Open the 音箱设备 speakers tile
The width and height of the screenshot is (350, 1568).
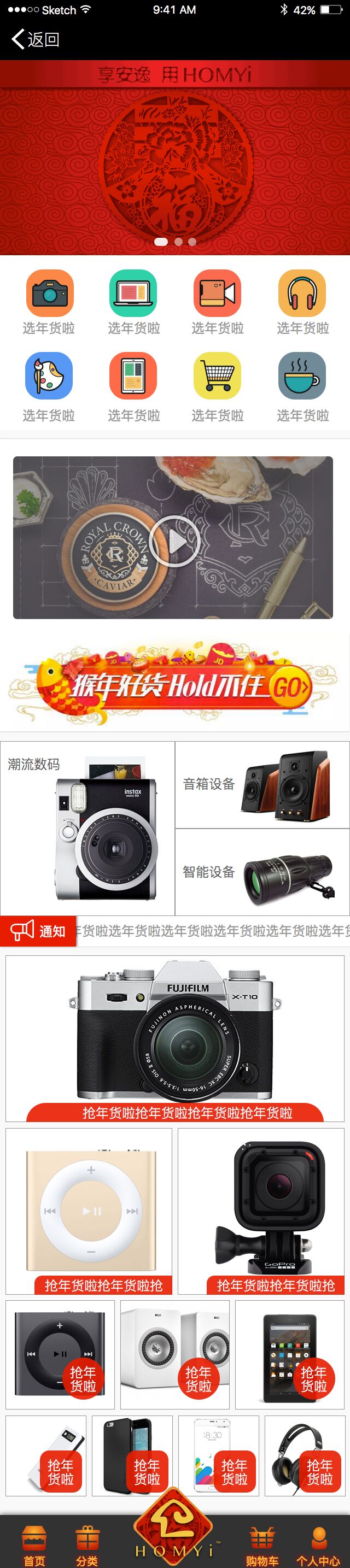(262, 785)
